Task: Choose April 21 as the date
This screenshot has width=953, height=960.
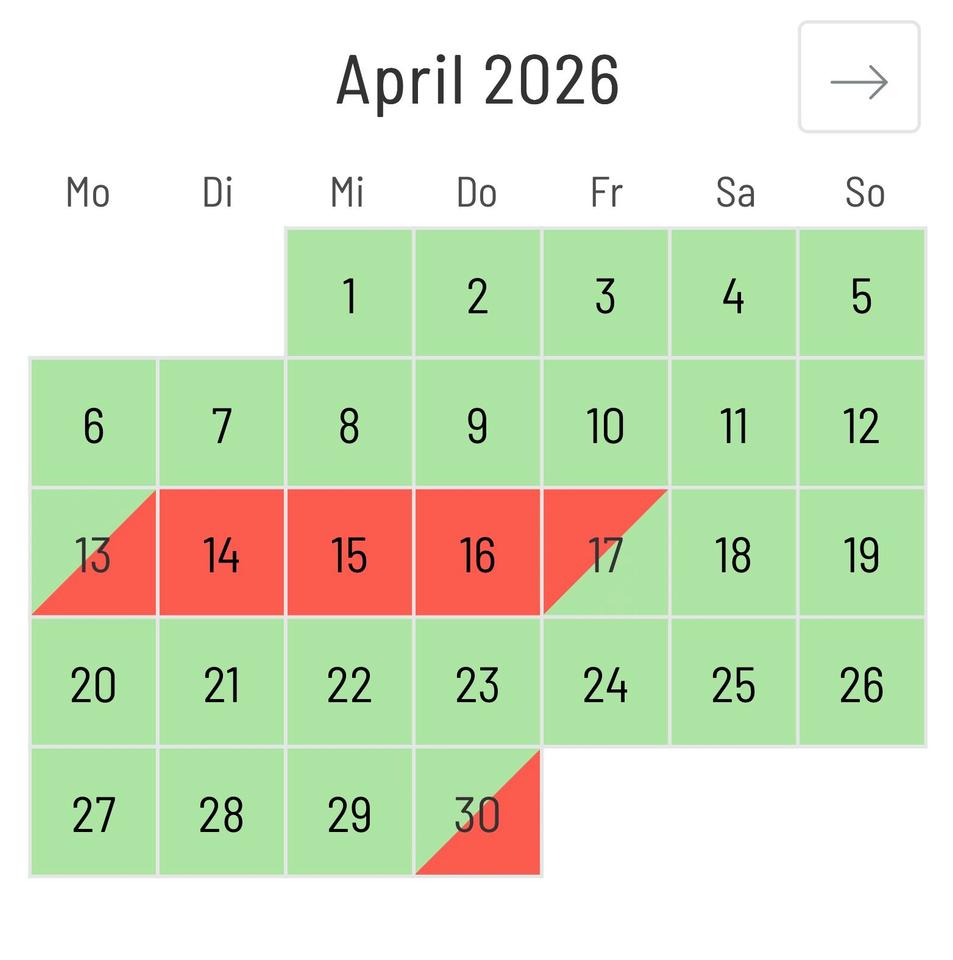Action: tap(221, 683)
